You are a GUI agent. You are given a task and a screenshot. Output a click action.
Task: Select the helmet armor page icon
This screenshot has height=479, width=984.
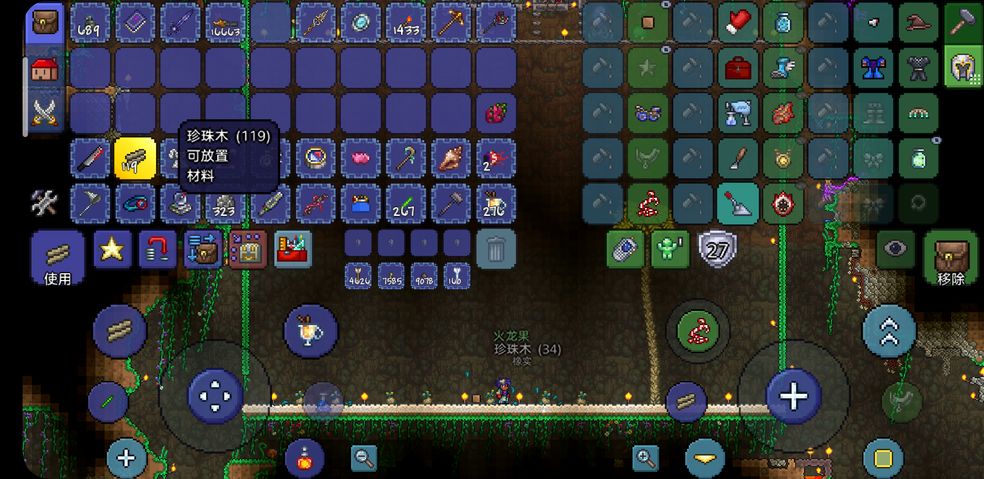[962, 68]
